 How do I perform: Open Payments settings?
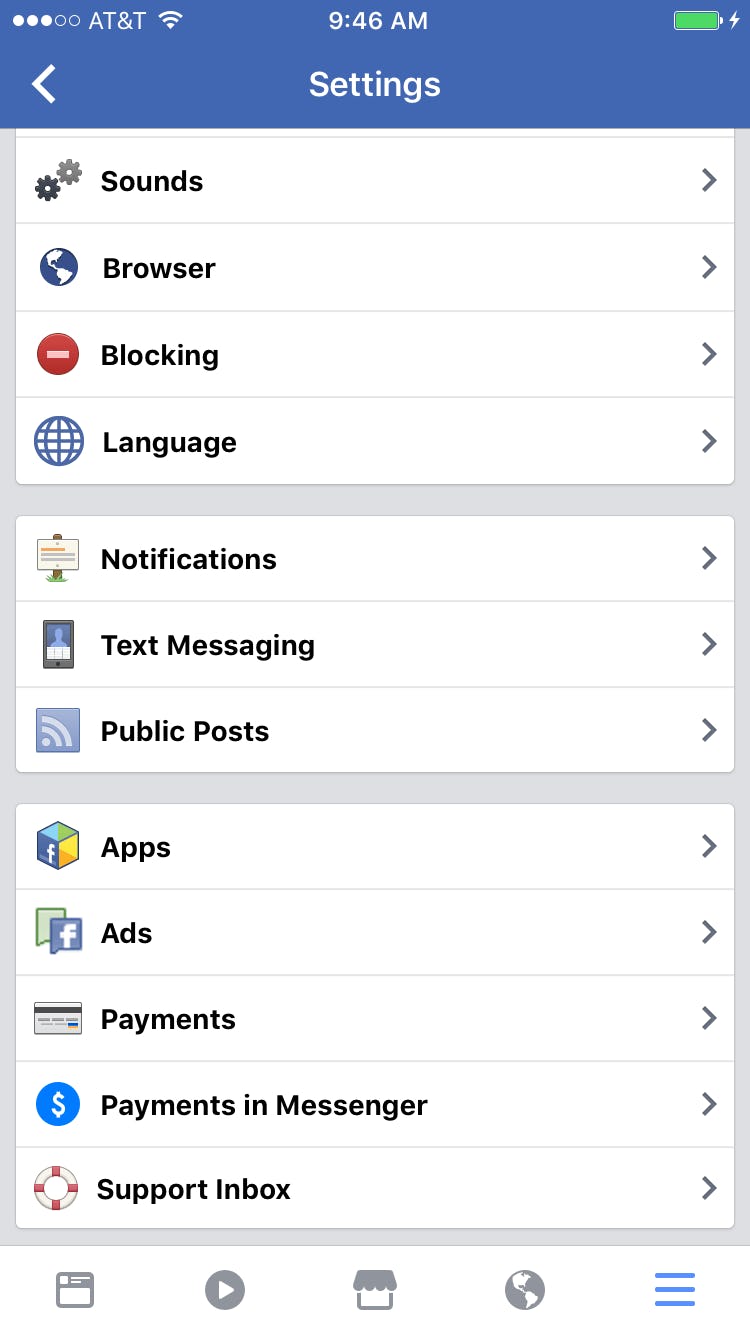tap(375, 1019)
